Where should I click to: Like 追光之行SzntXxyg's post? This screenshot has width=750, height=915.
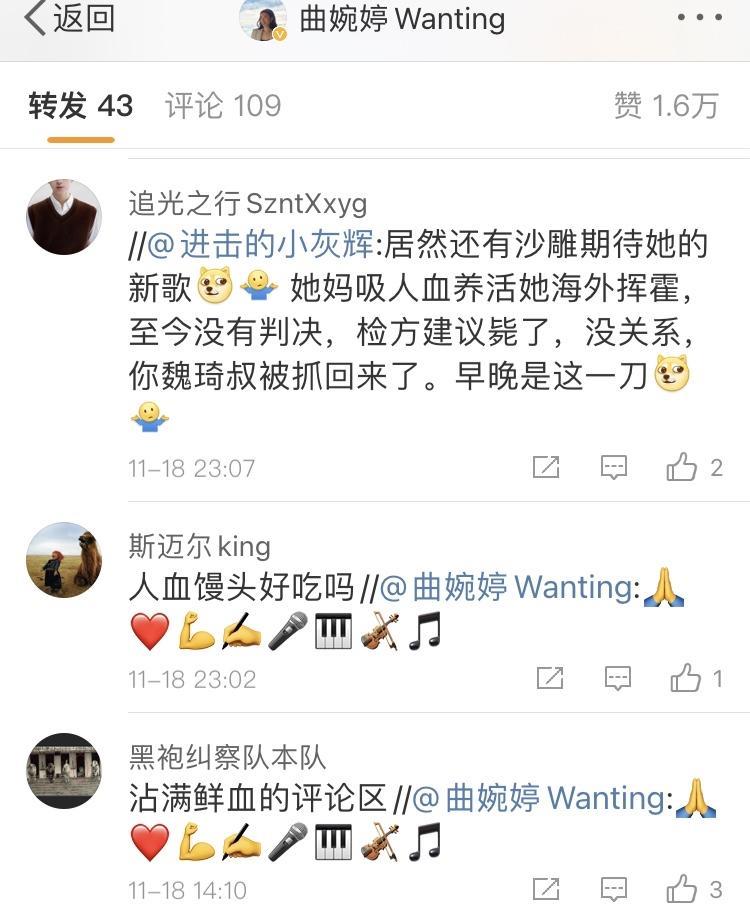point(683,467)
